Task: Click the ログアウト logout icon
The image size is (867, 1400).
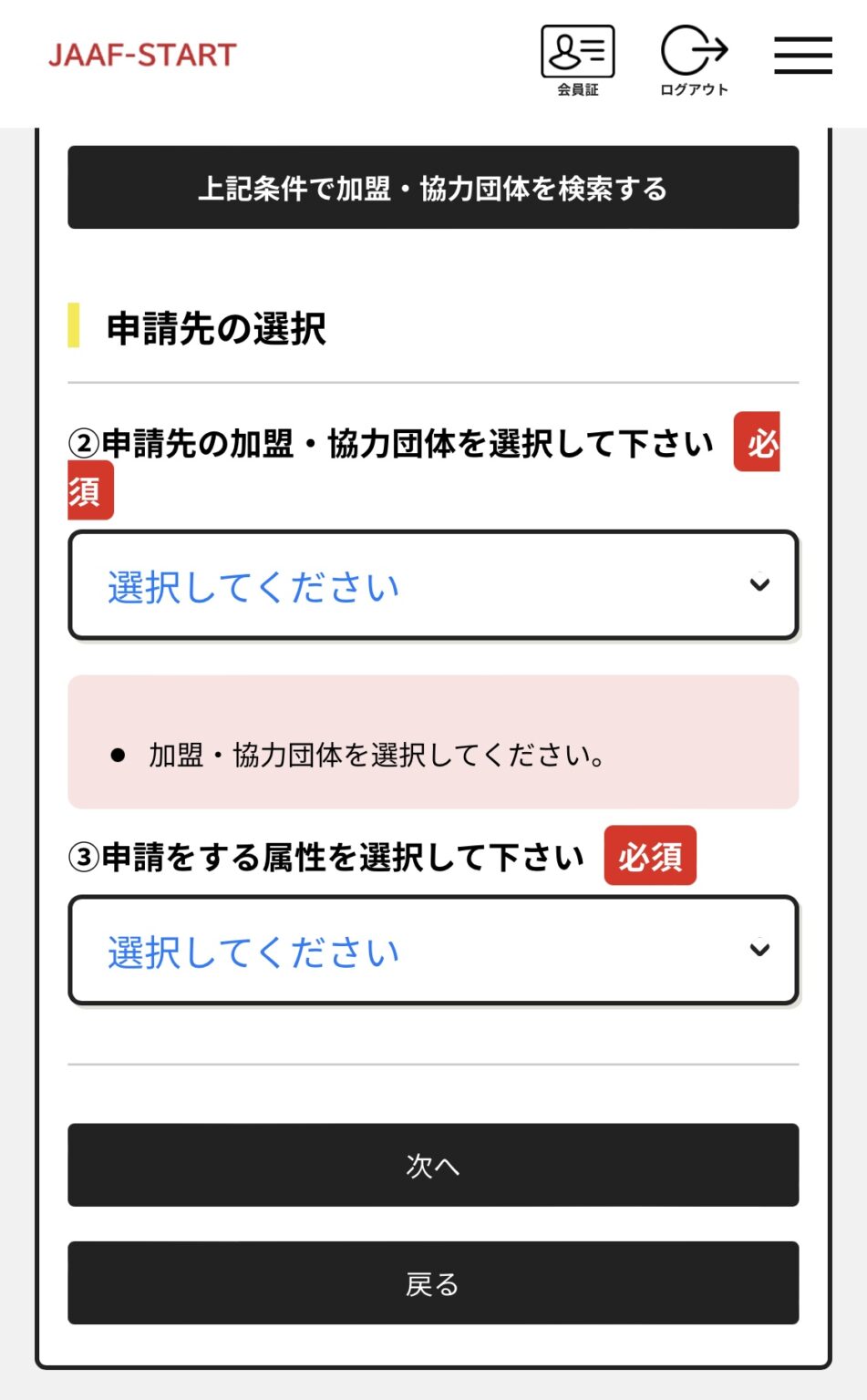Action: pos(693,62)
